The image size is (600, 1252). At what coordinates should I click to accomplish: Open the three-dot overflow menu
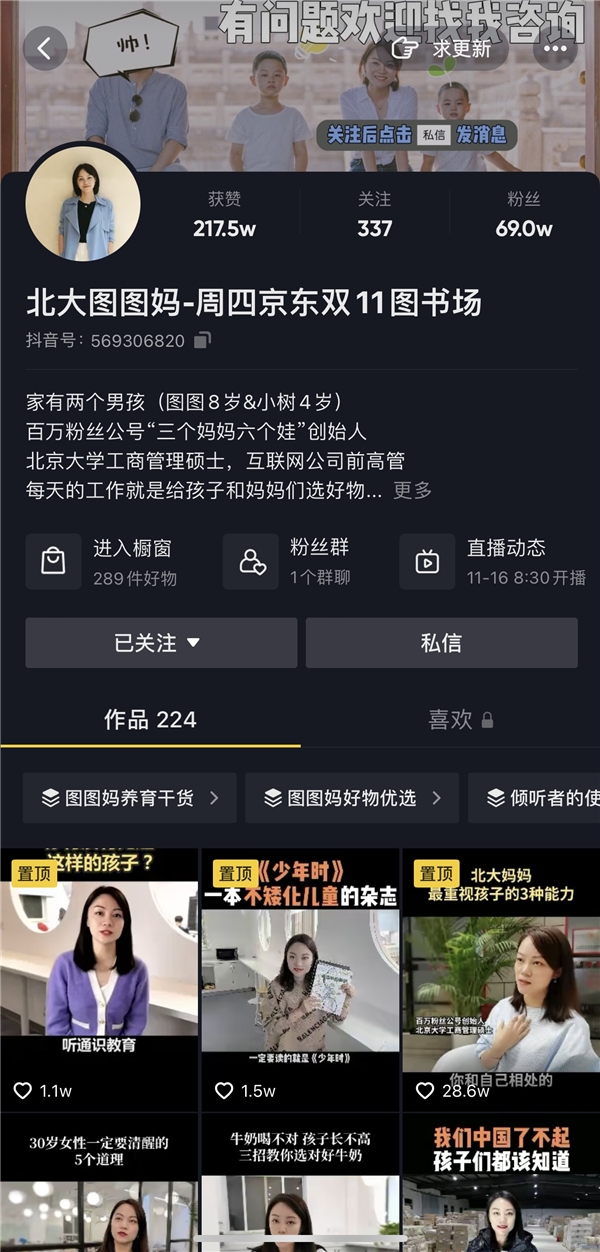[x=555, y=48]
